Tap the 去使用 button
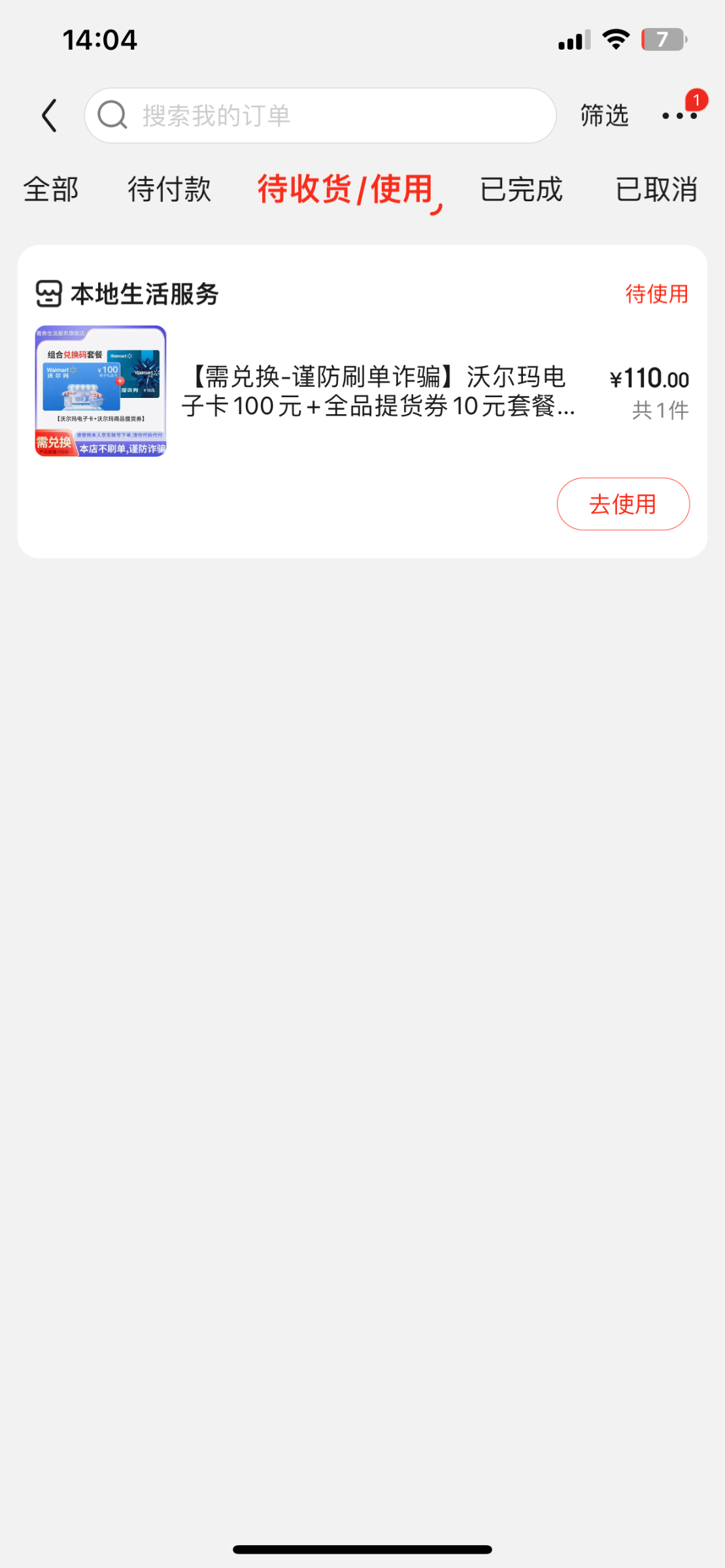The image size is (725, 1568). pos(623,504)
